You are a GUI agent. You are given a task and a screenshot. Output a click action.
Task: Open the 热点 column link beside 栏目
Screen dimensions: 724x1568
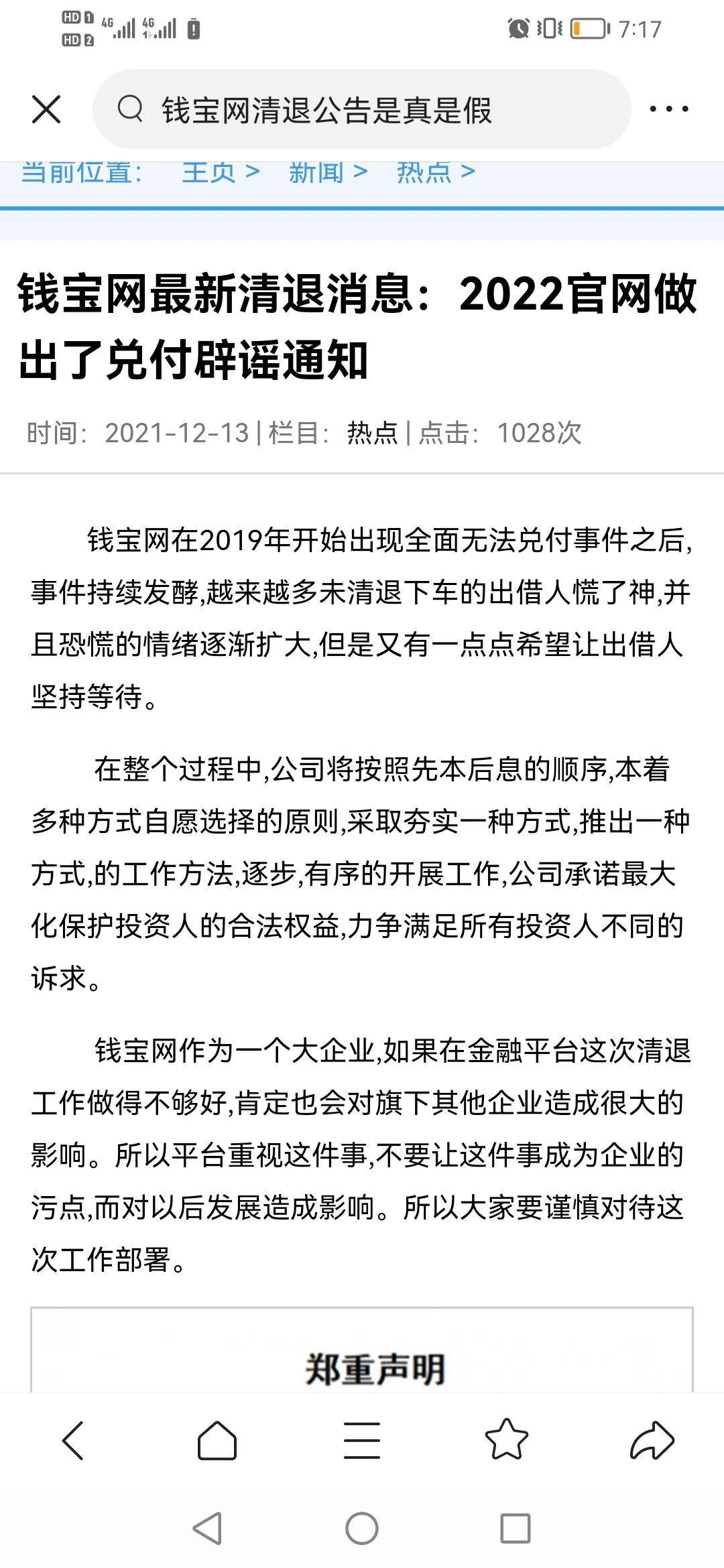click(372, 433)
